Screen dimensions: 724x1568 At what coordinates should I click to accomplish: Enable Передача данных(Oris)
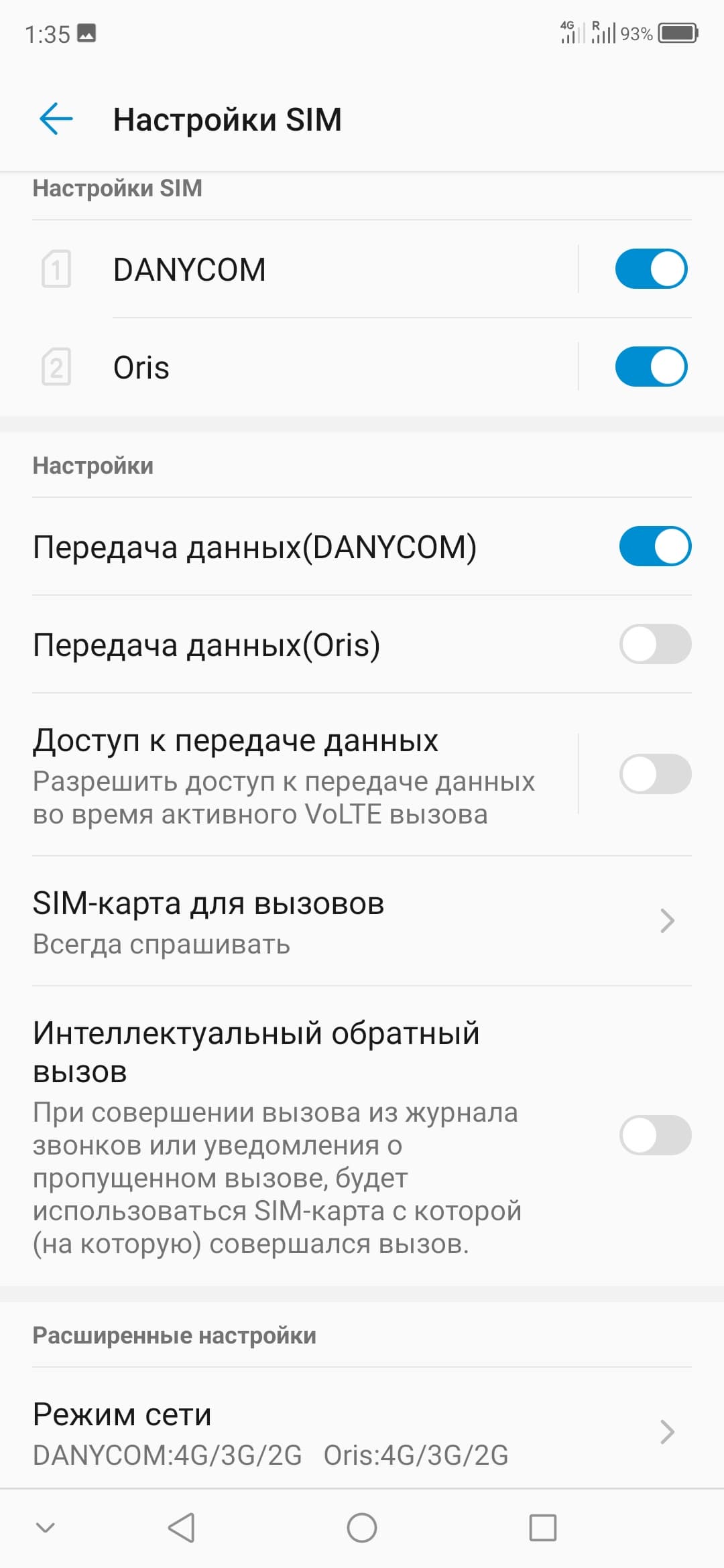(654, 645)
